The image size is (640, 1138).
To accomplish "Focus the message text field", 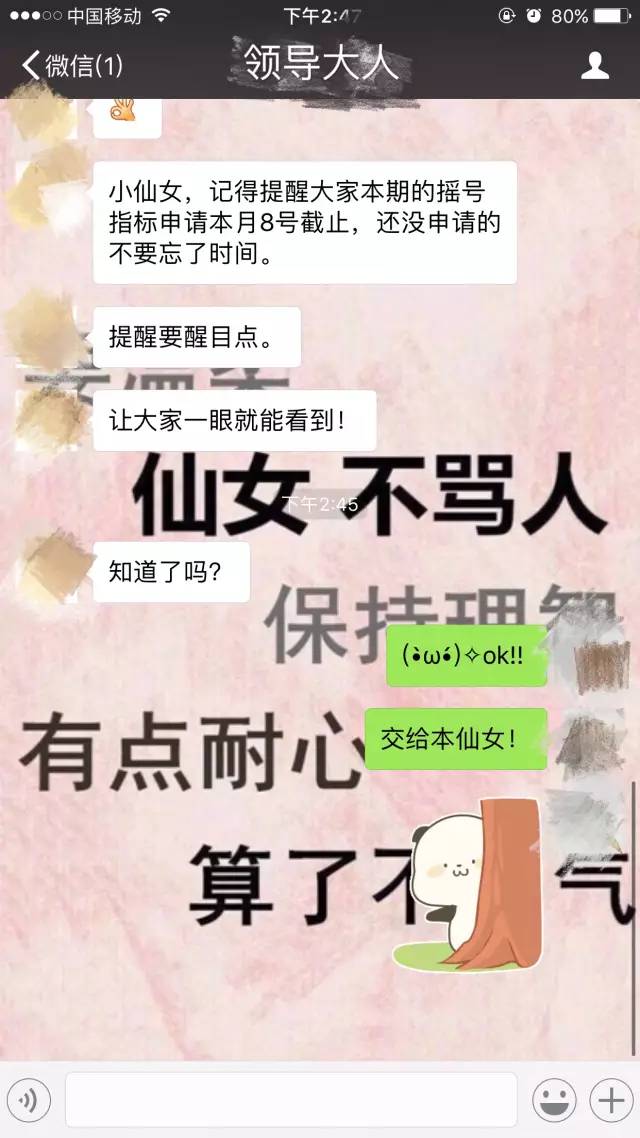I will coord(290,1100).
